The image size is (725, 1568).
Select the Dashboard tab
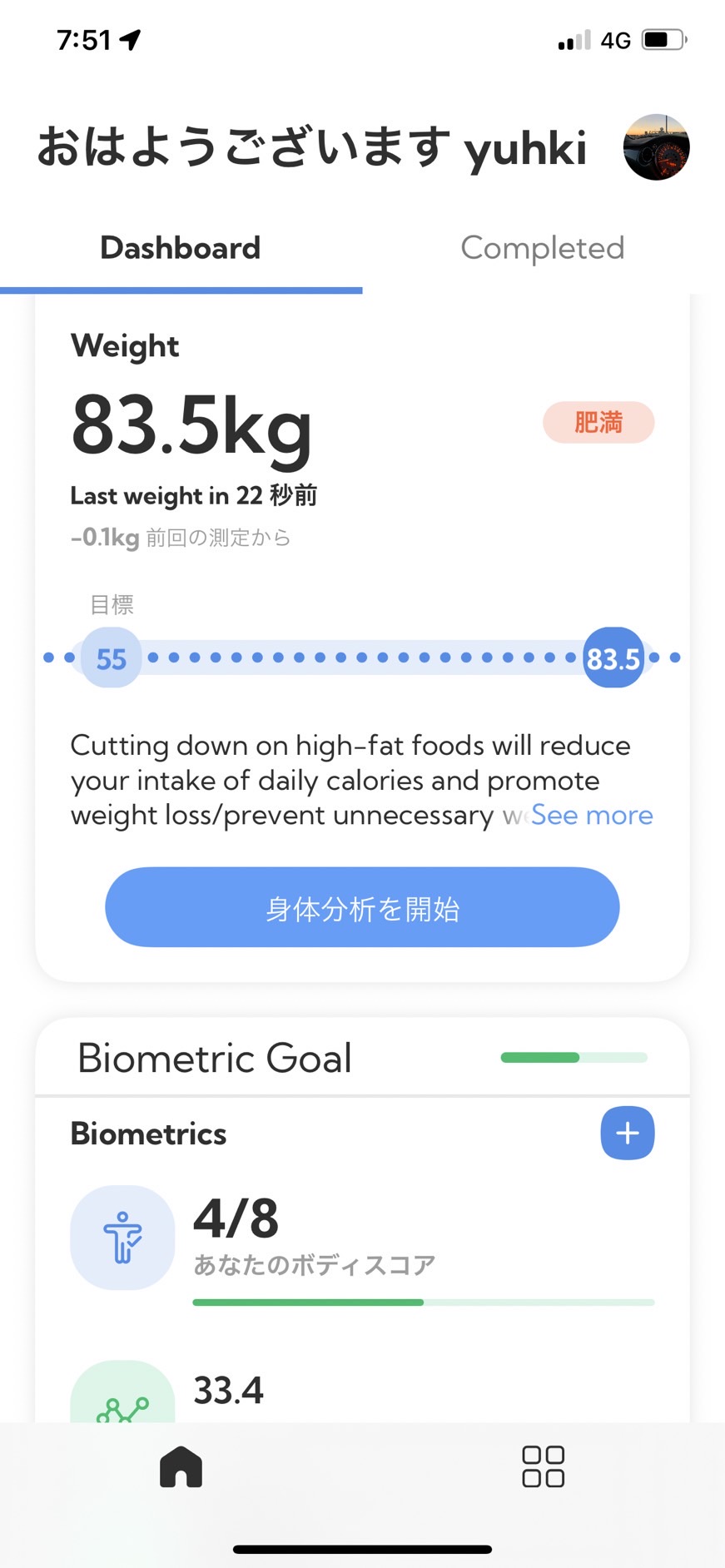(181, 248)
